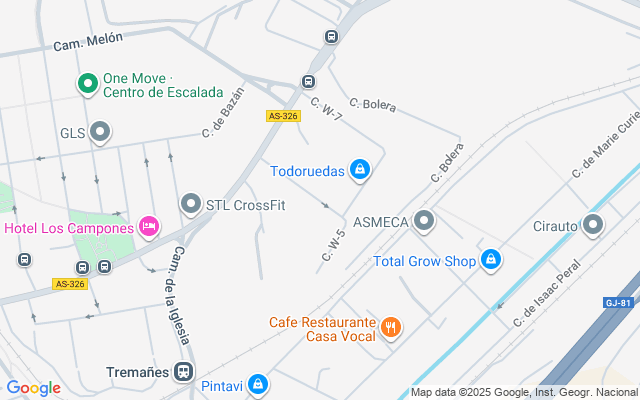Open Hotel Los Campones pin
The width and height of the screenshot is (640, 400).
pyautogui.click(x=149, y=227)
